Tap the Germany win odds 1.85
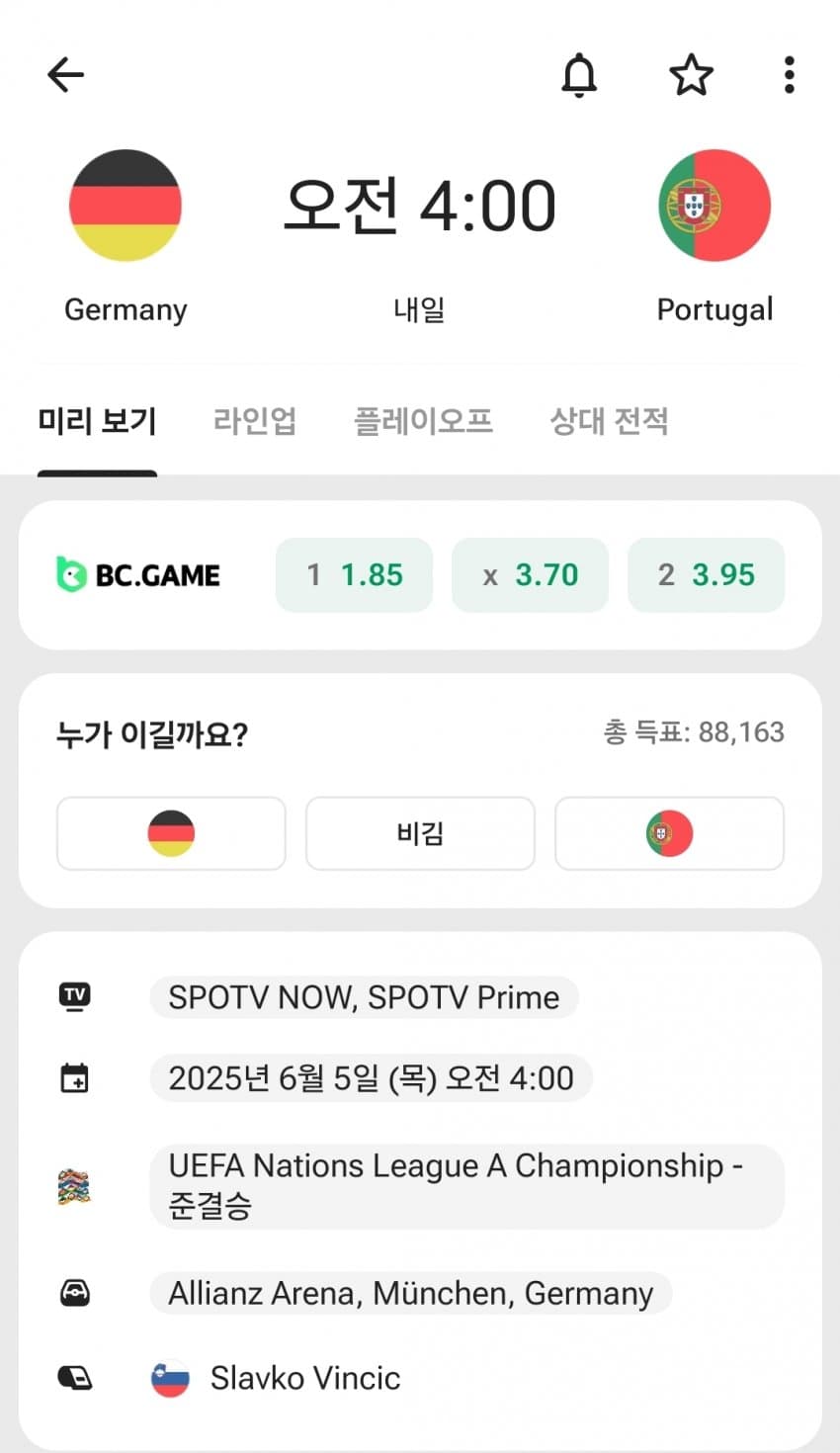This screenshot has height=1453, width=840. point(354,574)
